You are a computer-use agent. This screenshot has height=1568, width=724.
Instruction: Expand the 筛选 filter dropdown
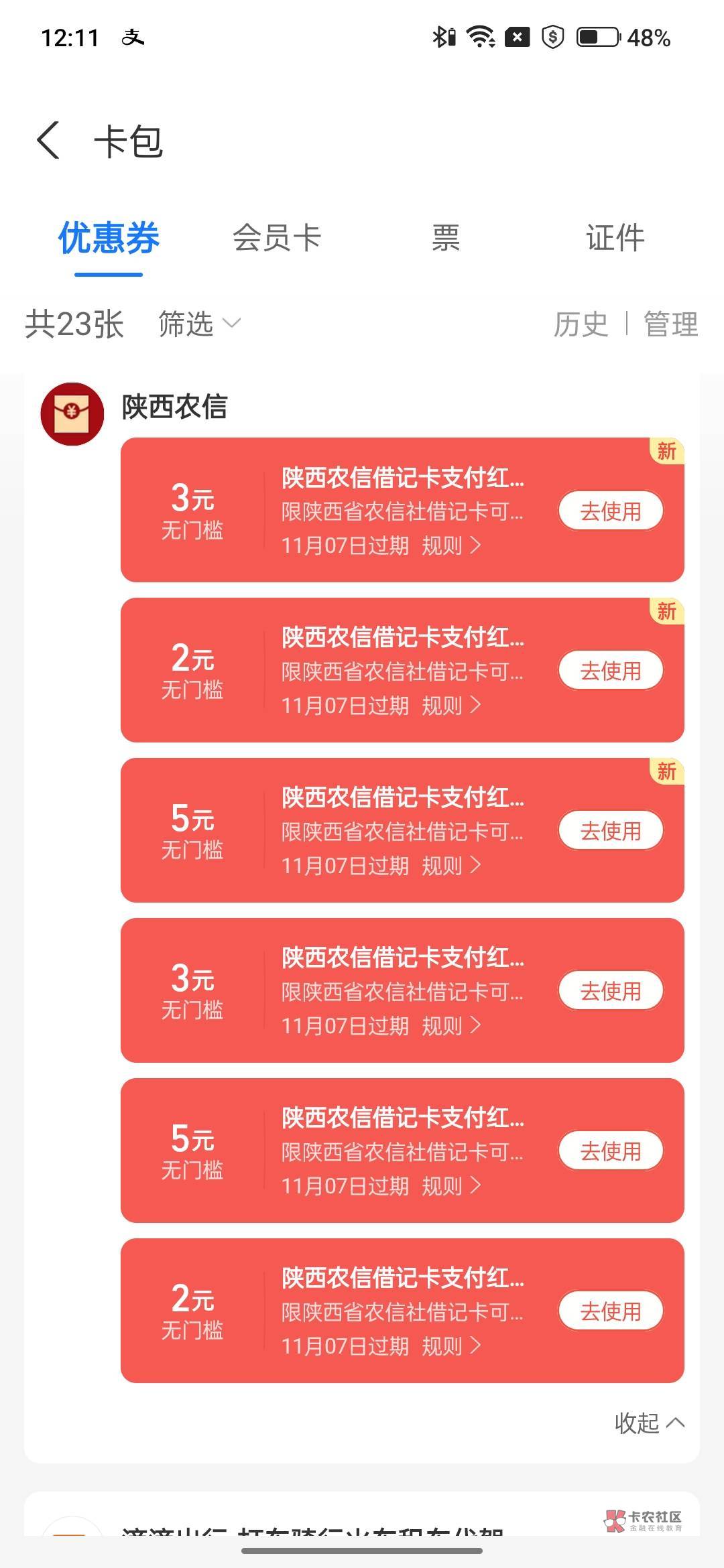pyautogui.click(x=199, y=324)
